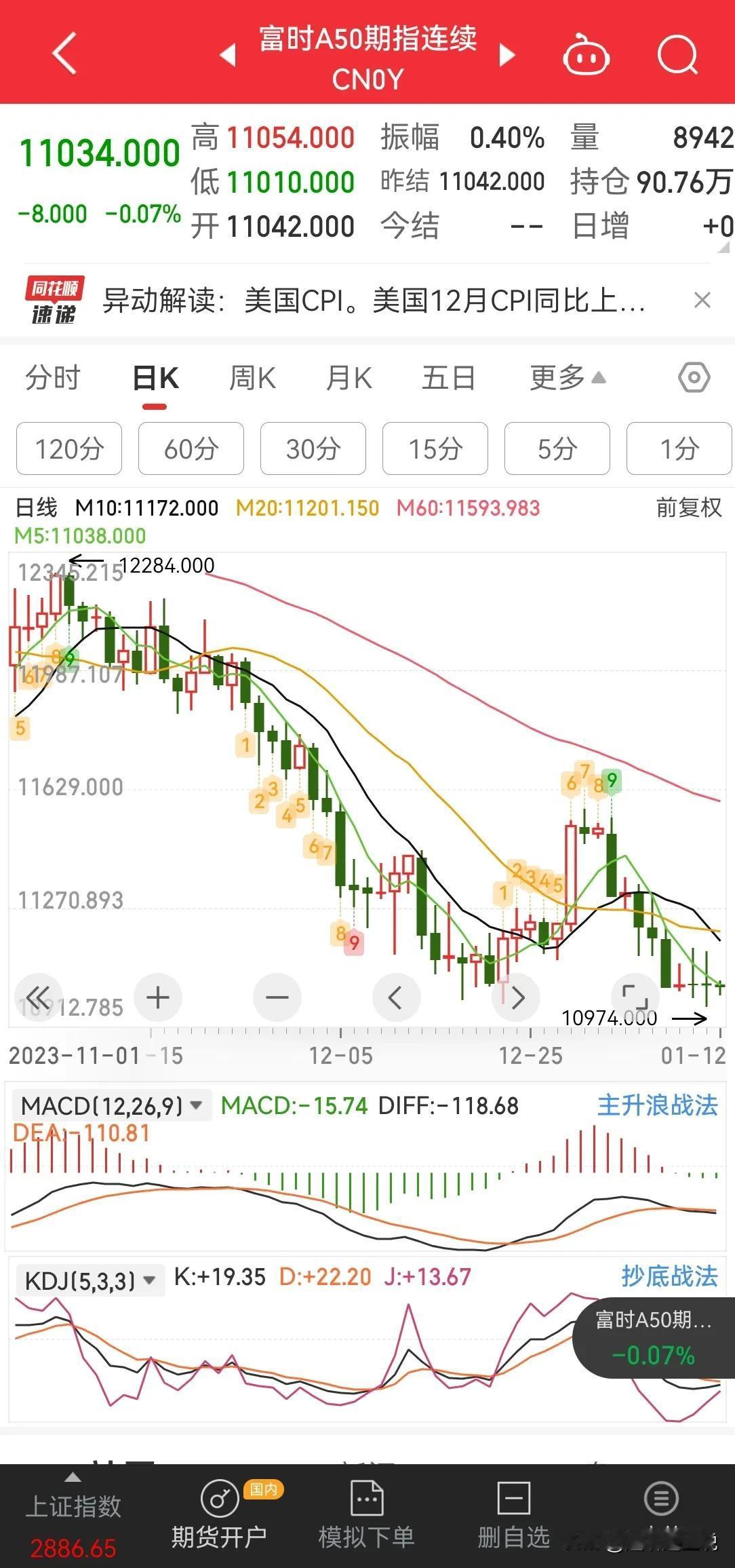Image resolution: width=735 pixels, height=1568 pixels.
Task: Open the 主升浪战法 link
Action: [x=657, y=1106]
